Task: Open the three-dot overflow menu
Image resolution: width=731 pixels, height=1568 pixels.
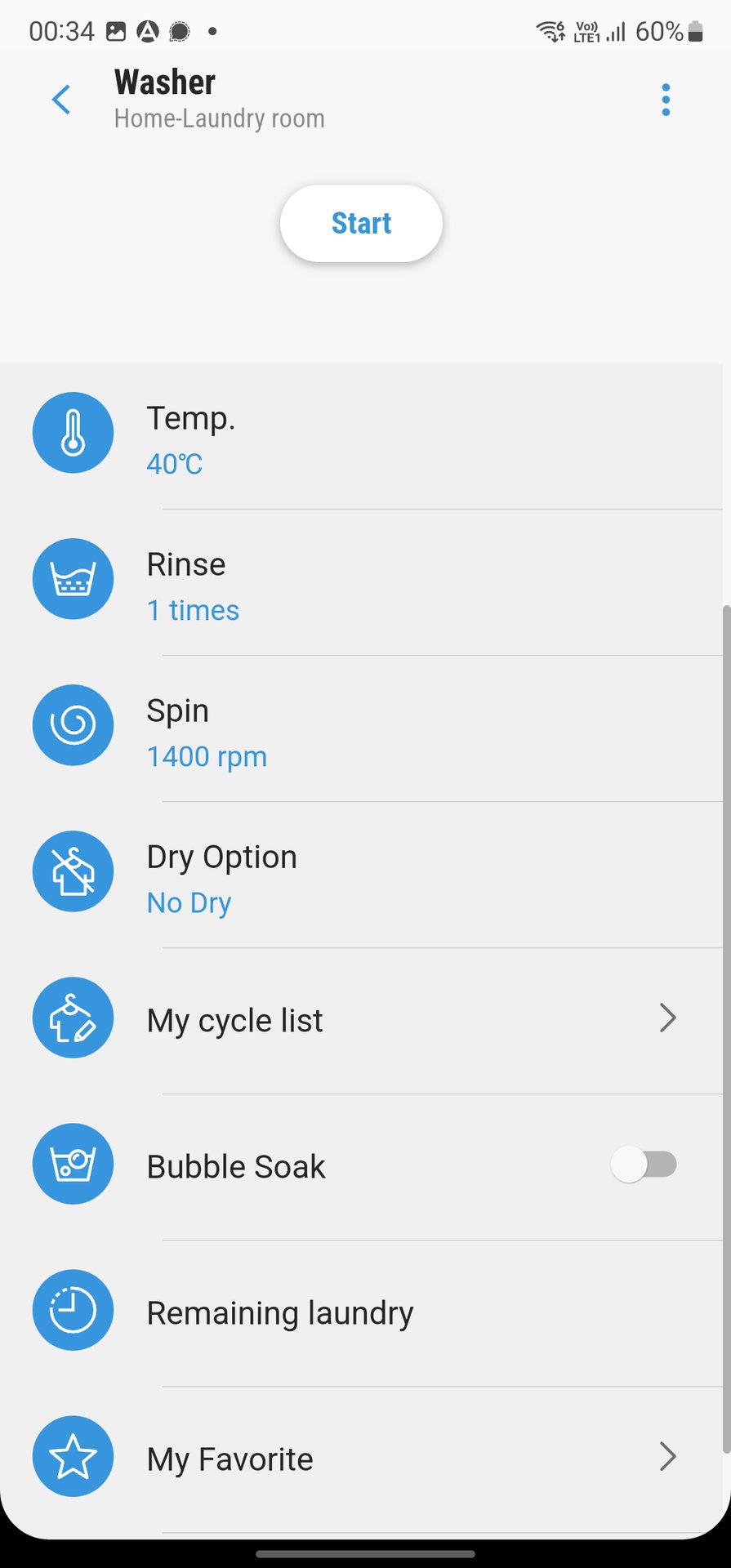Action: pos(666,100)
